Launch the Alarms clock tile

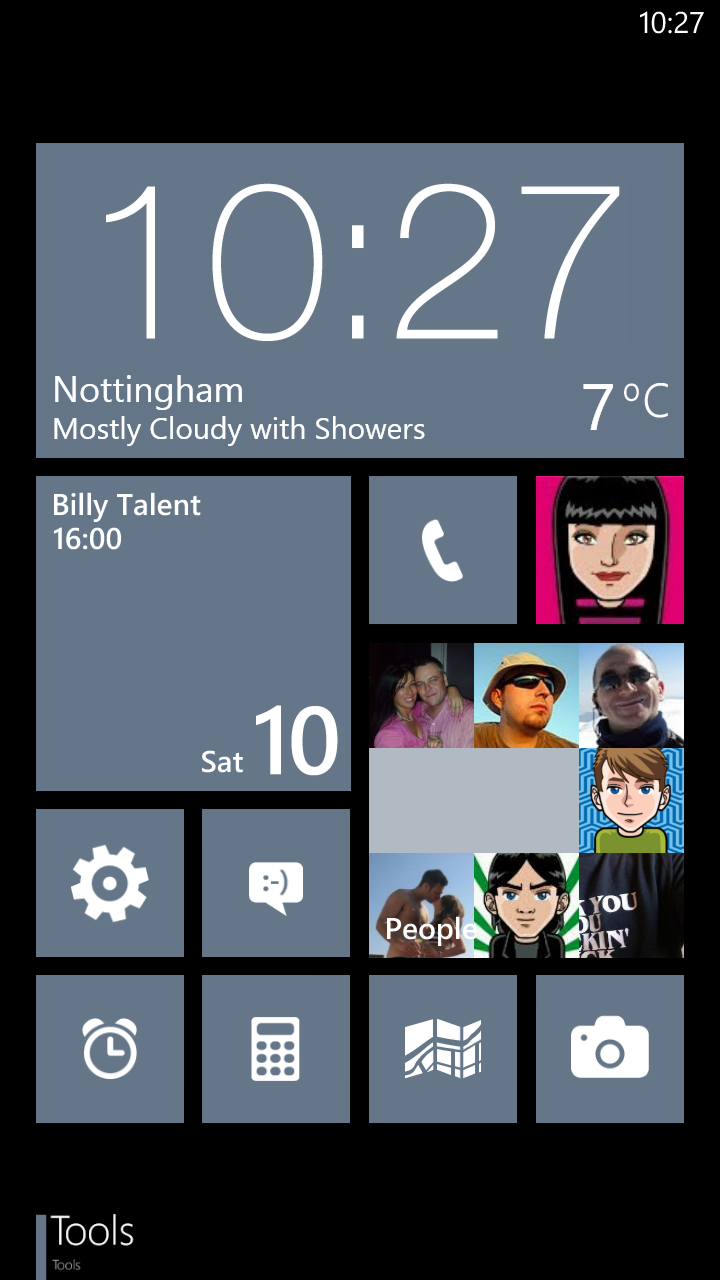click(x=110, y=1049)
